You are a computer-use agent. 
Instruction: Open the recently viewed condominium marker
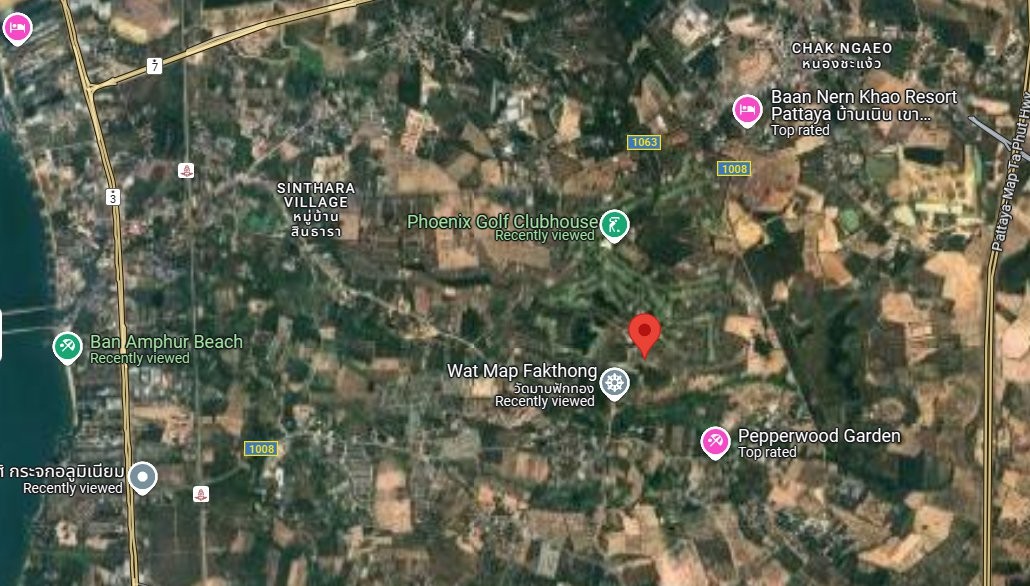click(143, 477)
